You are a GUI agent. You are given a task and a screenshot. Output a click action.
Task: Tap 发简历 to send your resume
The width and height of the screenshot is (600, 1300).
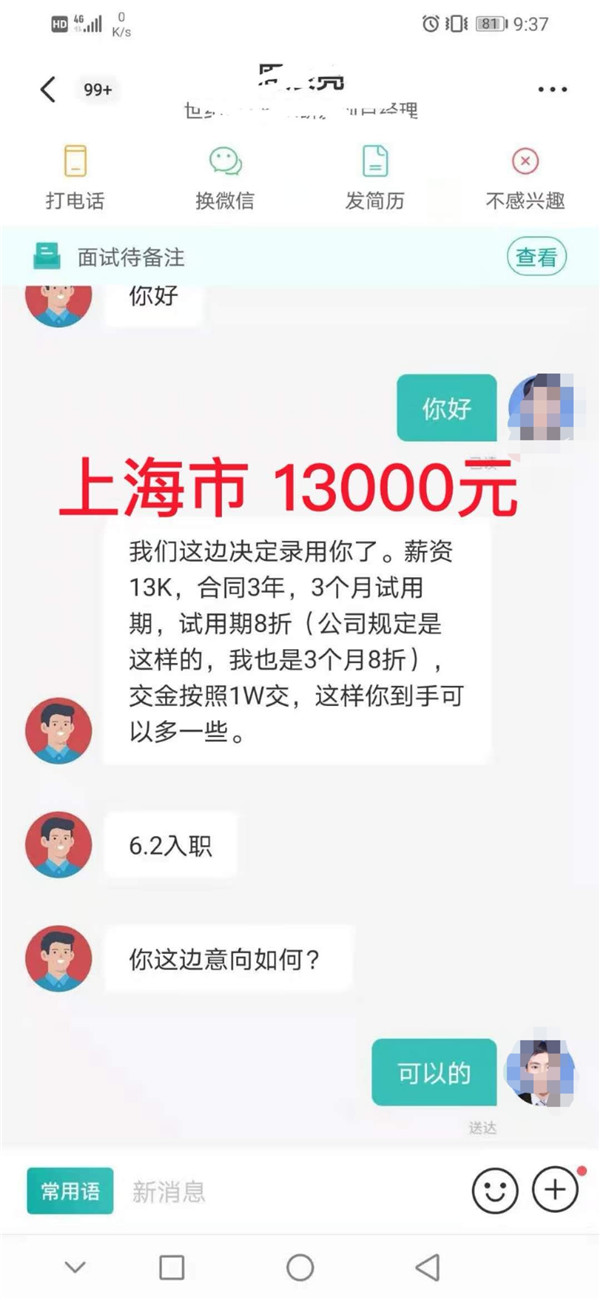(x=375, y=177)
